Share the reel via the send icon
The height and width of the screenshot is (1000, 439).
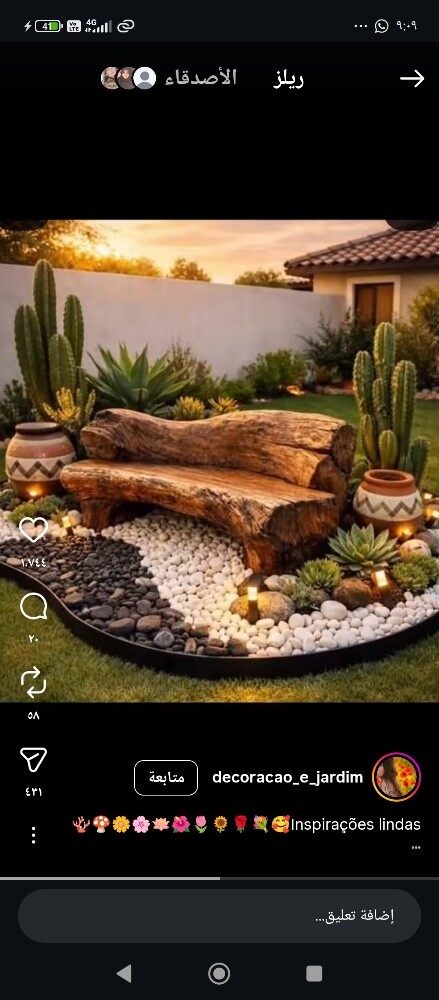[x=33, y=760]
